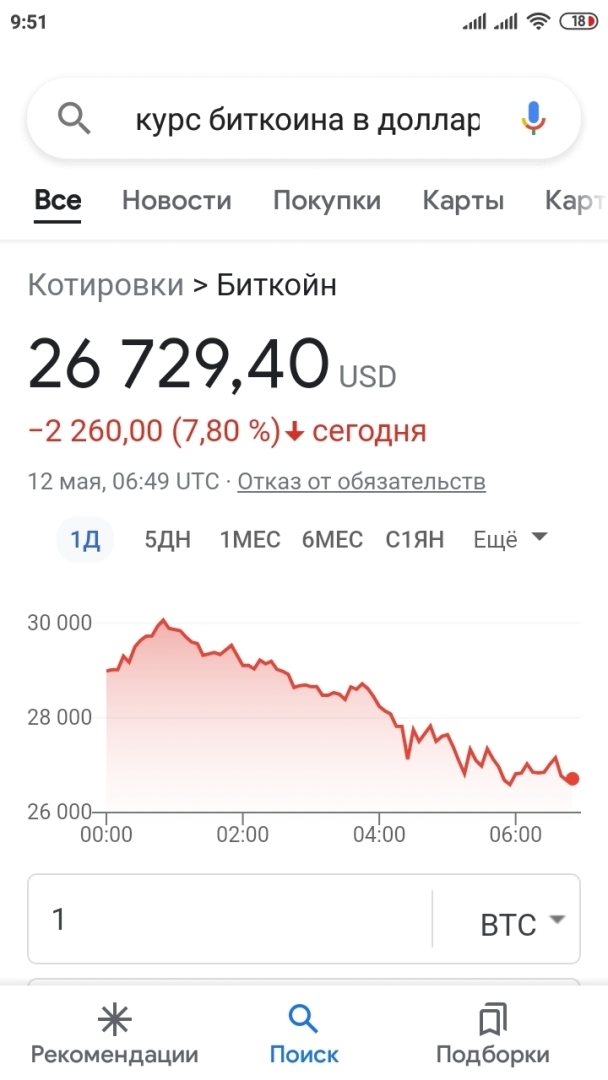Open the Отказ от обязательств link
This screenshot has height=1080, width=608.
pyautogui.click(x=362, y=482)
